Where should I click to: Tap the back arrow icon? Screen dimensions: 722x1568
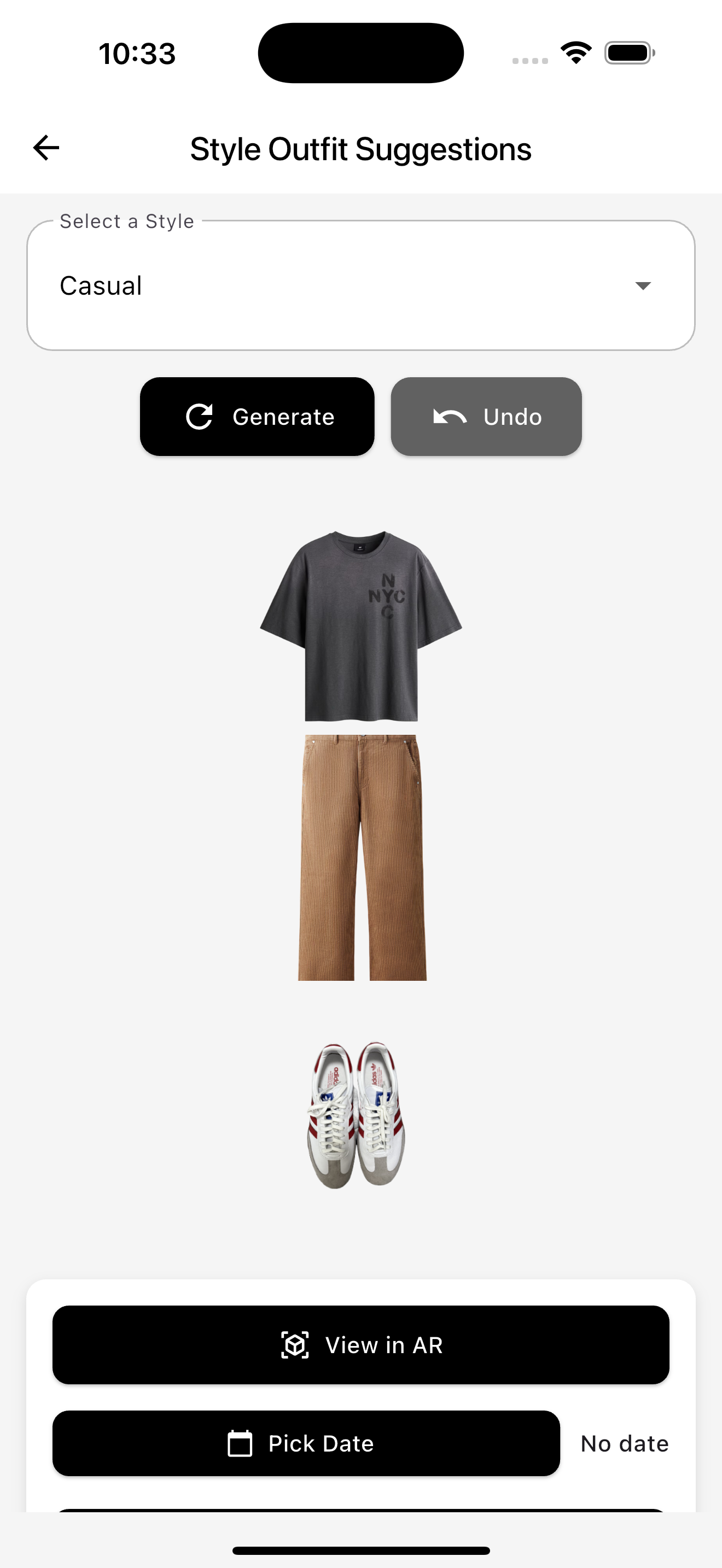[x=45, y=147]
